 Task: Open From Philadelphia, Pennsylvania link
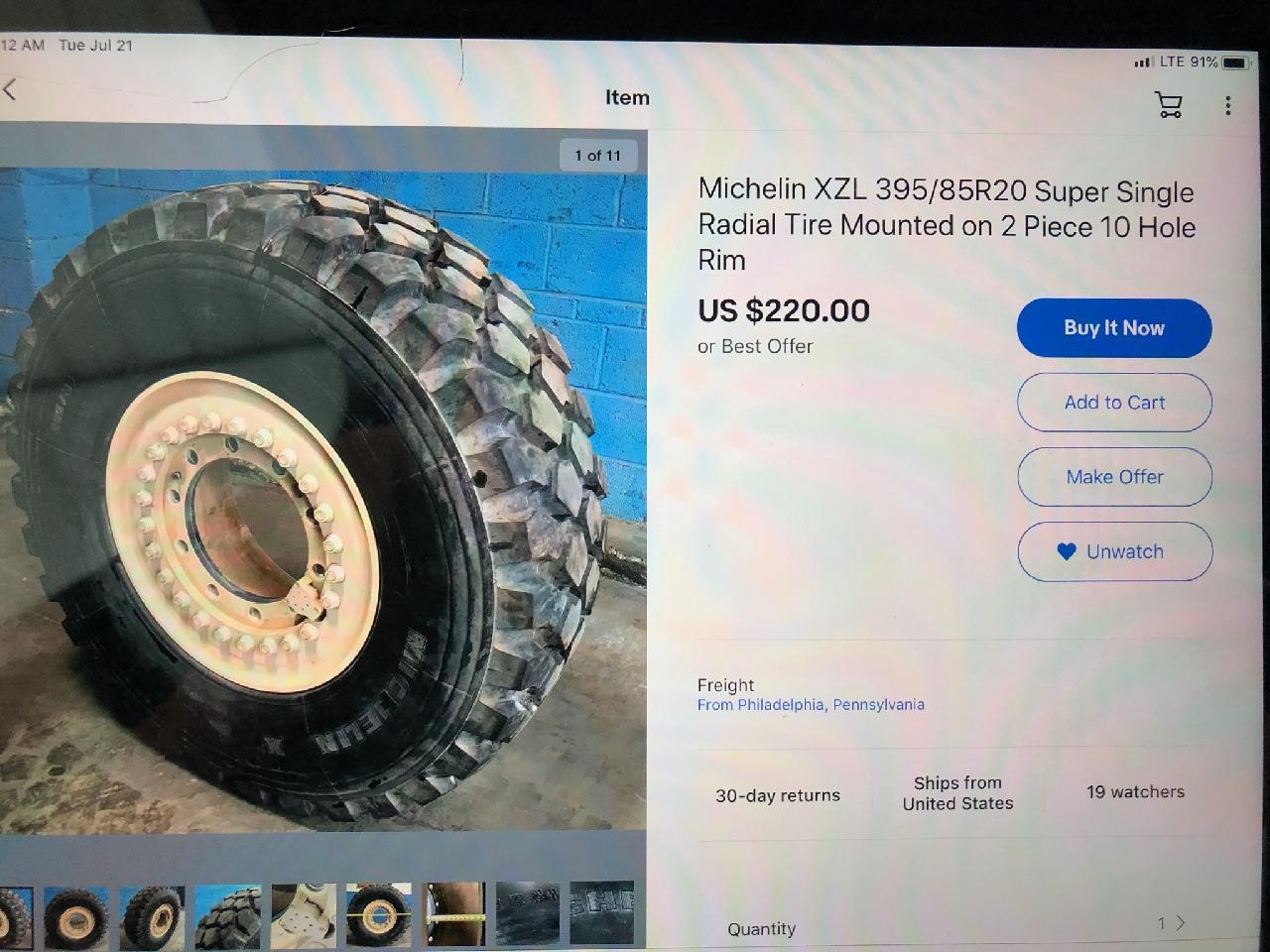click(x=810, y=705)
